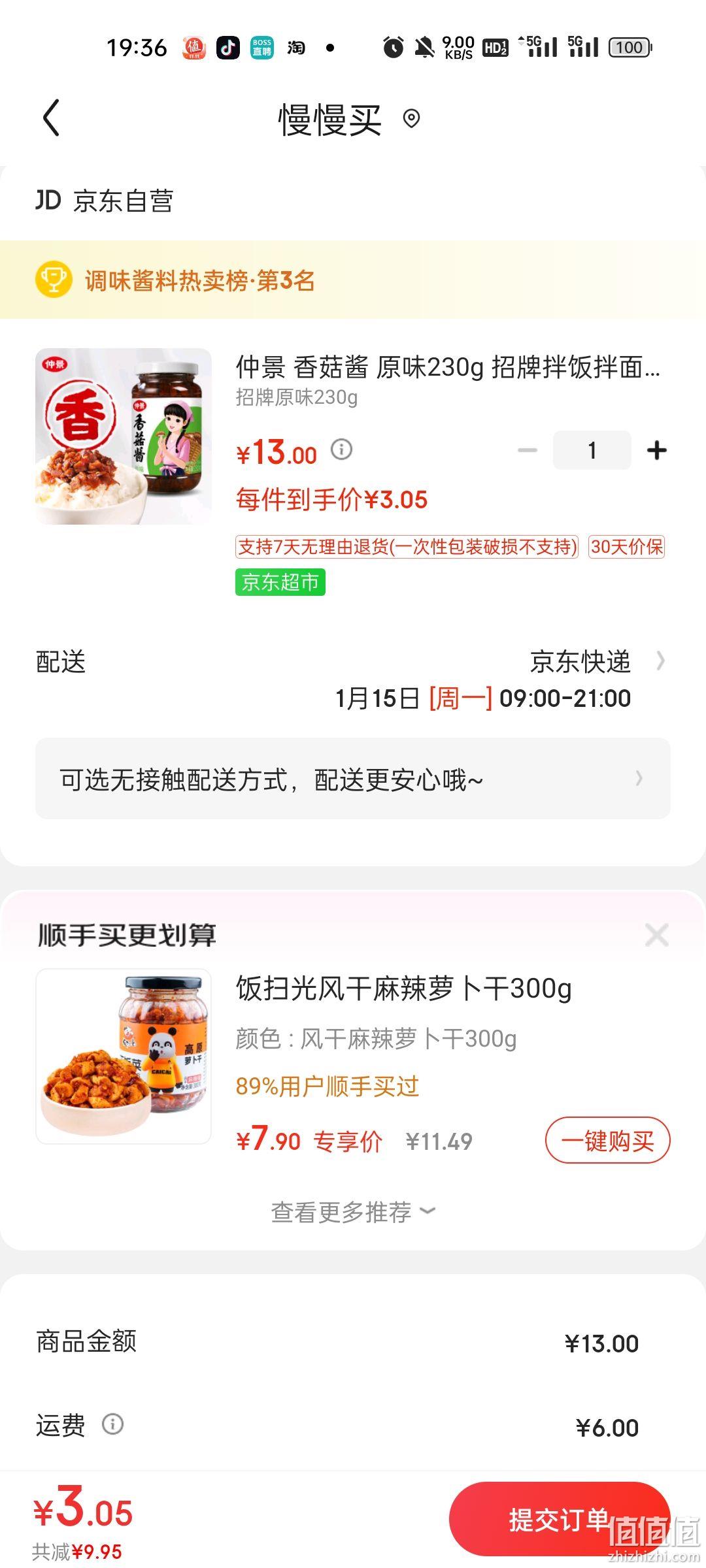Open the 调味酱料热卖榜 ranking banner

point(353,280)
